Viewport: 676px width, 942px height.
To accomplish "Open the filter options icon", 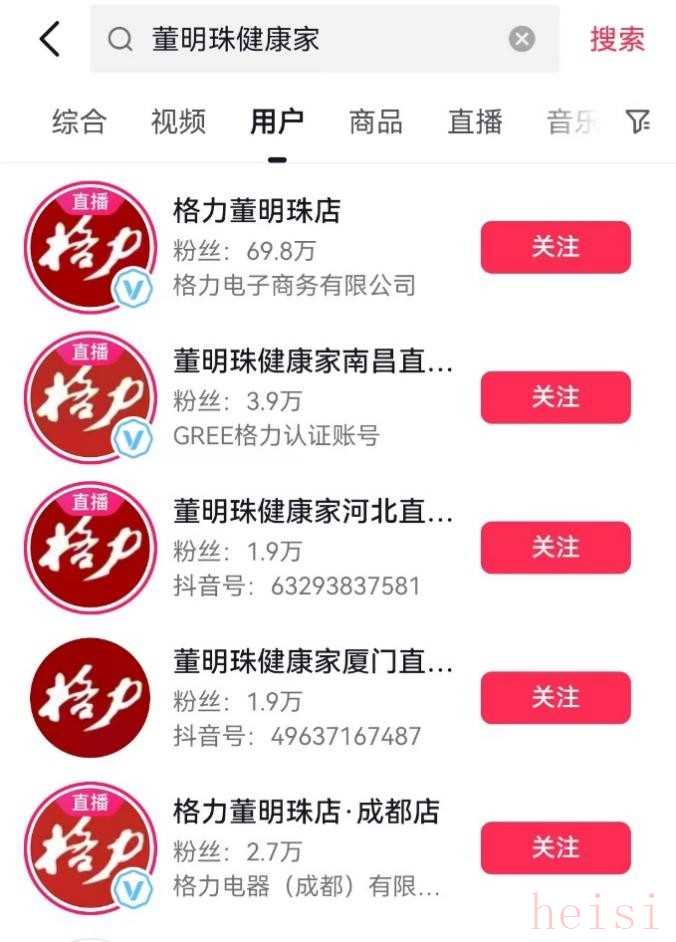I will (x=638, y=122).
